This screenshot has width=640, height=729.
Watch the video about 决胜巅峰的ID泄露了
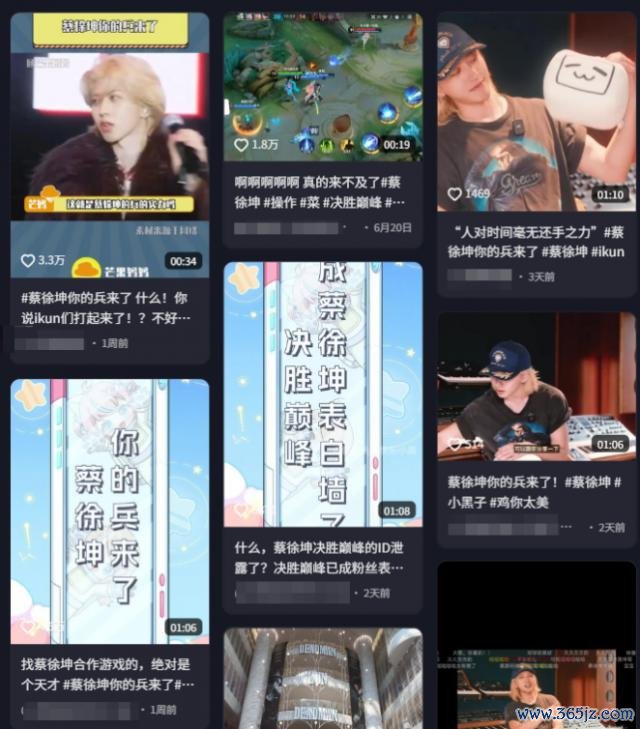[323, 393]
